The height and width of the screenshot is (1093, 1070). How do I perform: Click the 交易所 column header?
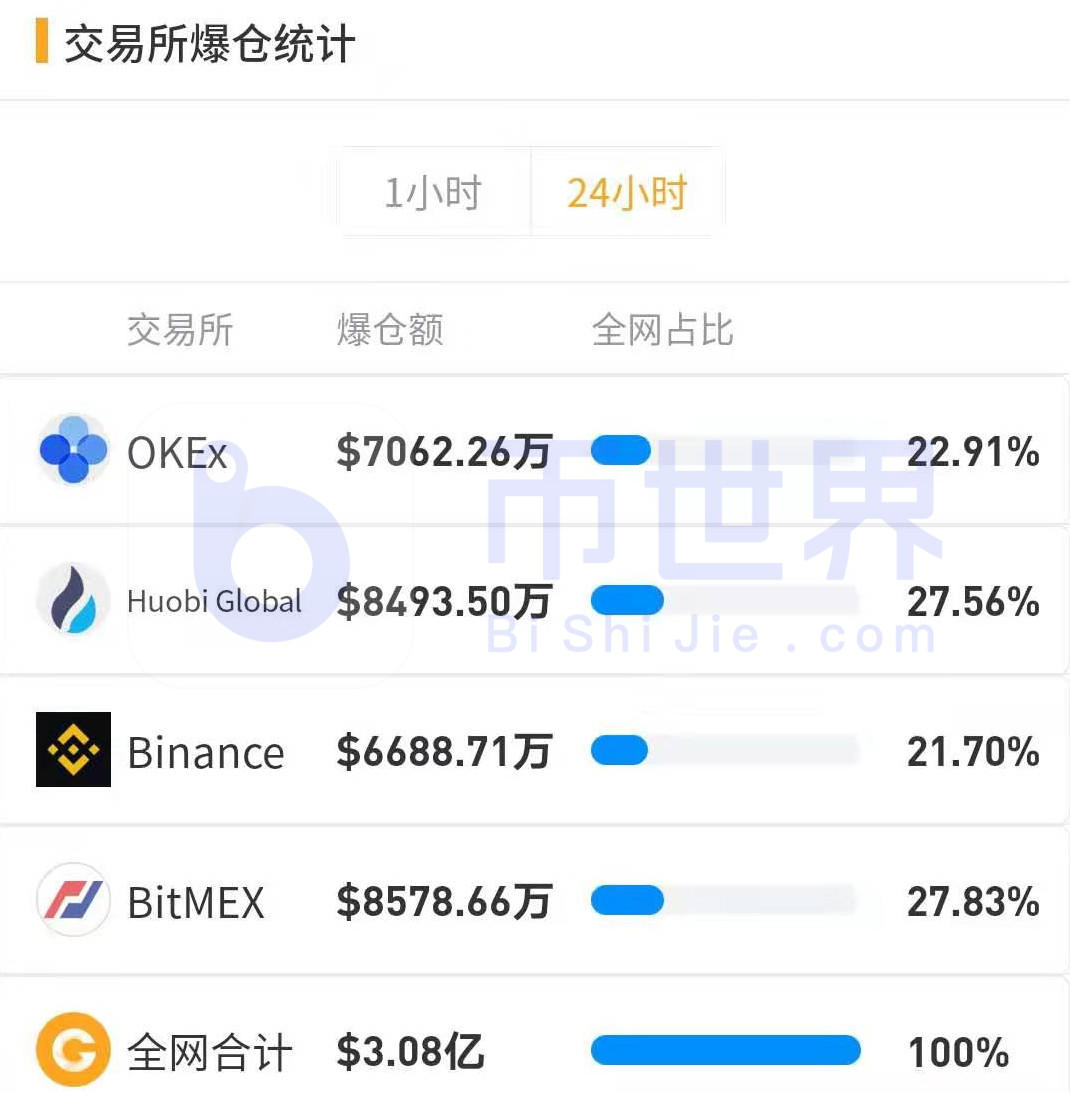[180, 330]
